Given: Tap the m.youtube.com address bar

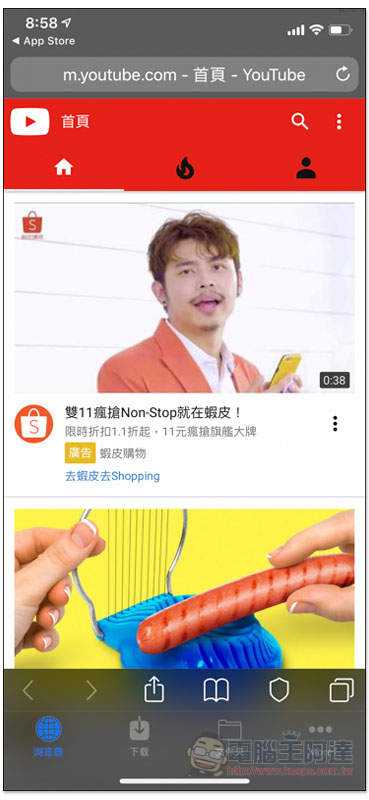Looking at the screenshot, I should point(184,75).
